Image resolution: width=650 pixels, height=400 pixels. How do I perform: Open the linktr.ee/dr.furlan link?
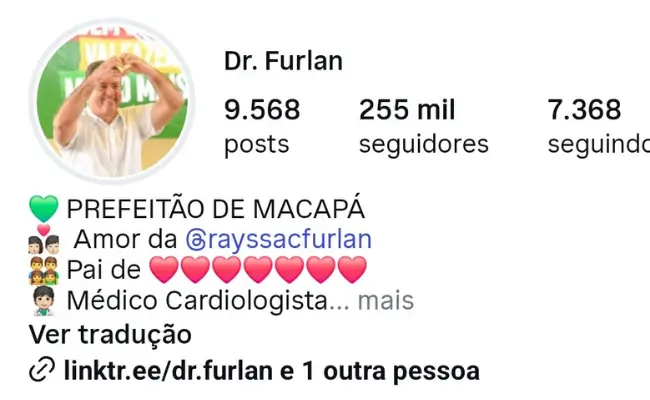168,371
